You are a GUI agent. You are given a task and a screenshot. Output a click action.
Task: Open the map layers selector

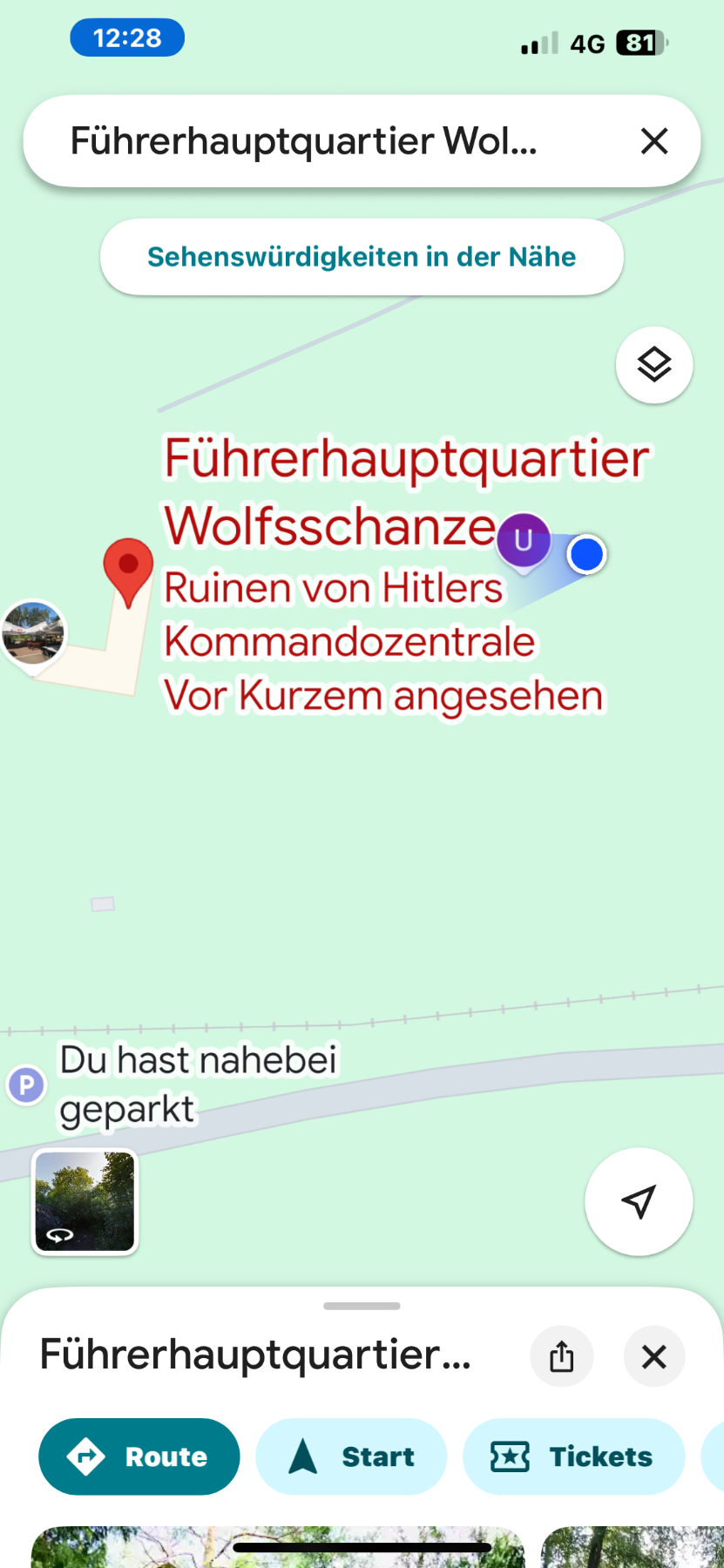pyautogui.click(x=654, y=365)
